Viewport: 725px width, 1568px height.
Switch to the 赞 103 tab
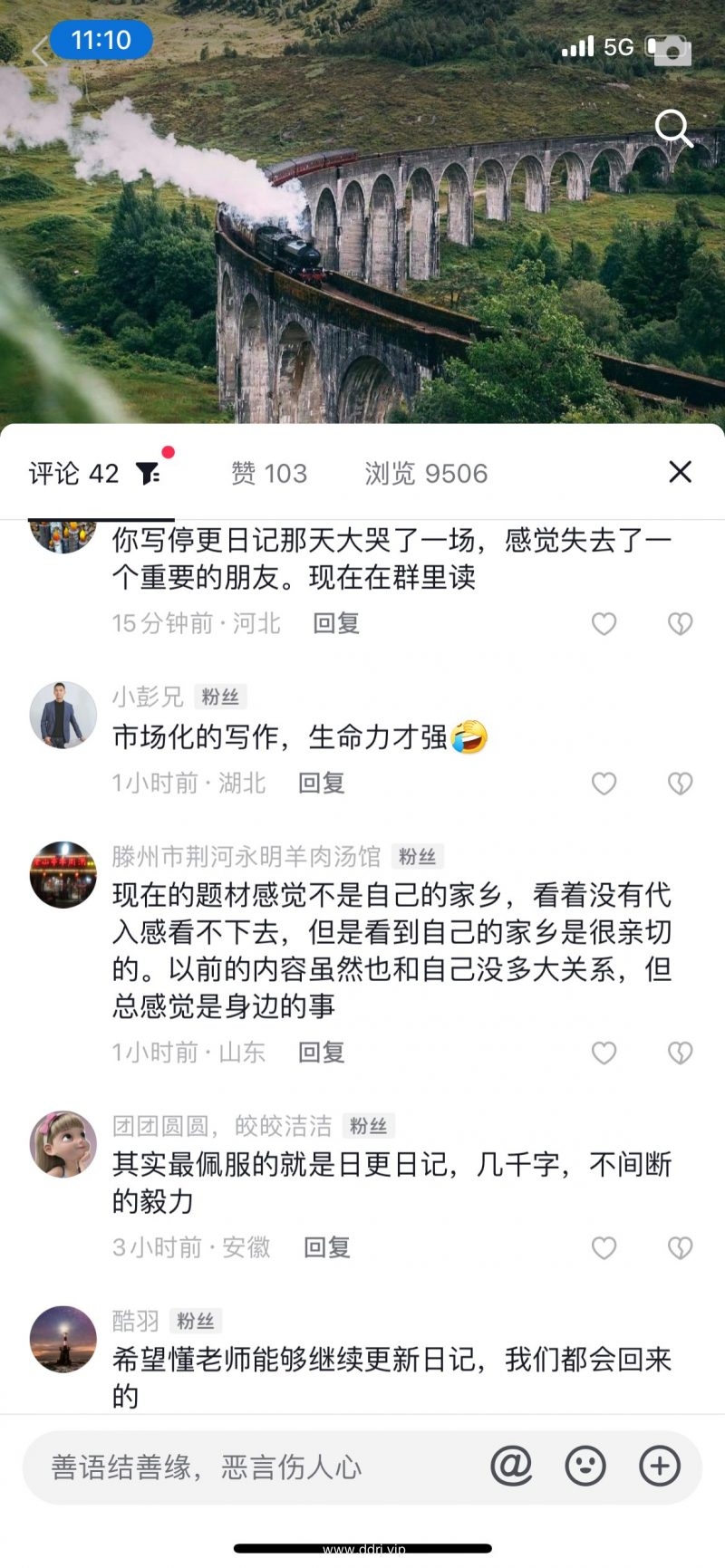pos(269,473)
